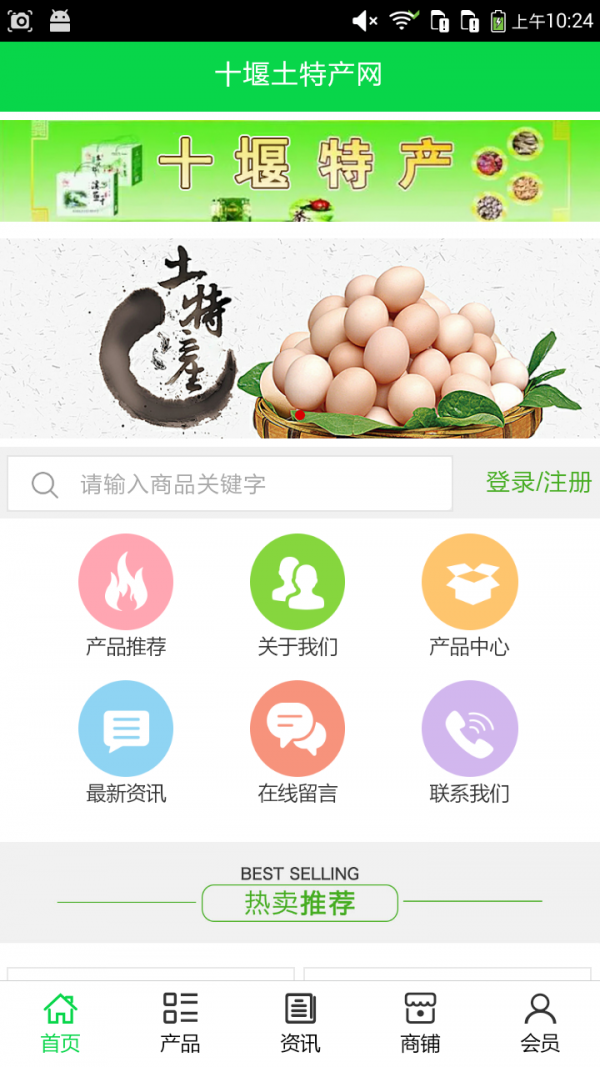Open 在线留言 online message board
The width and height of the screenshot is (600, 1067).
[x=298, y=742]
